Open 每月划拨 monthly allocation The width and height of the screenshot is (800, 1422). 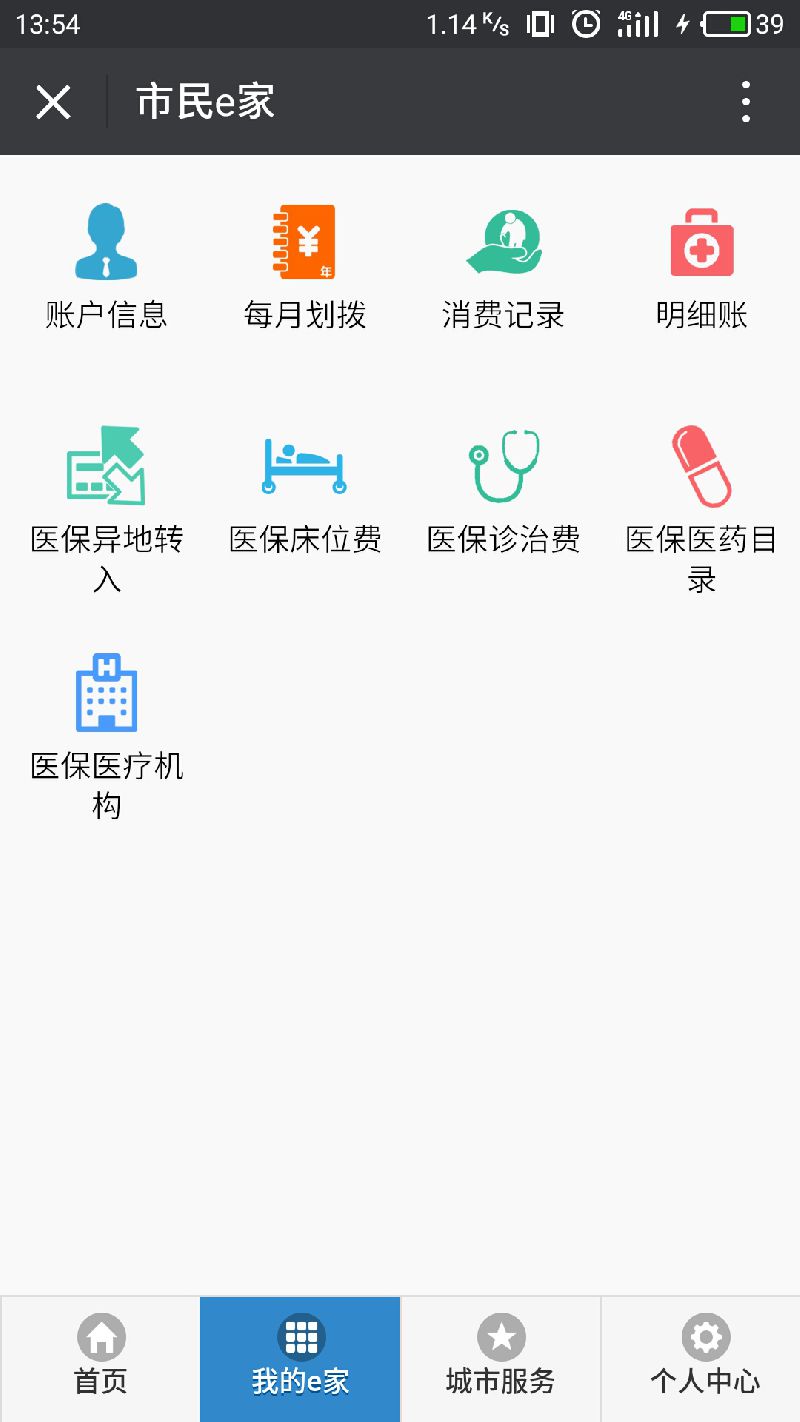(305, 266)
